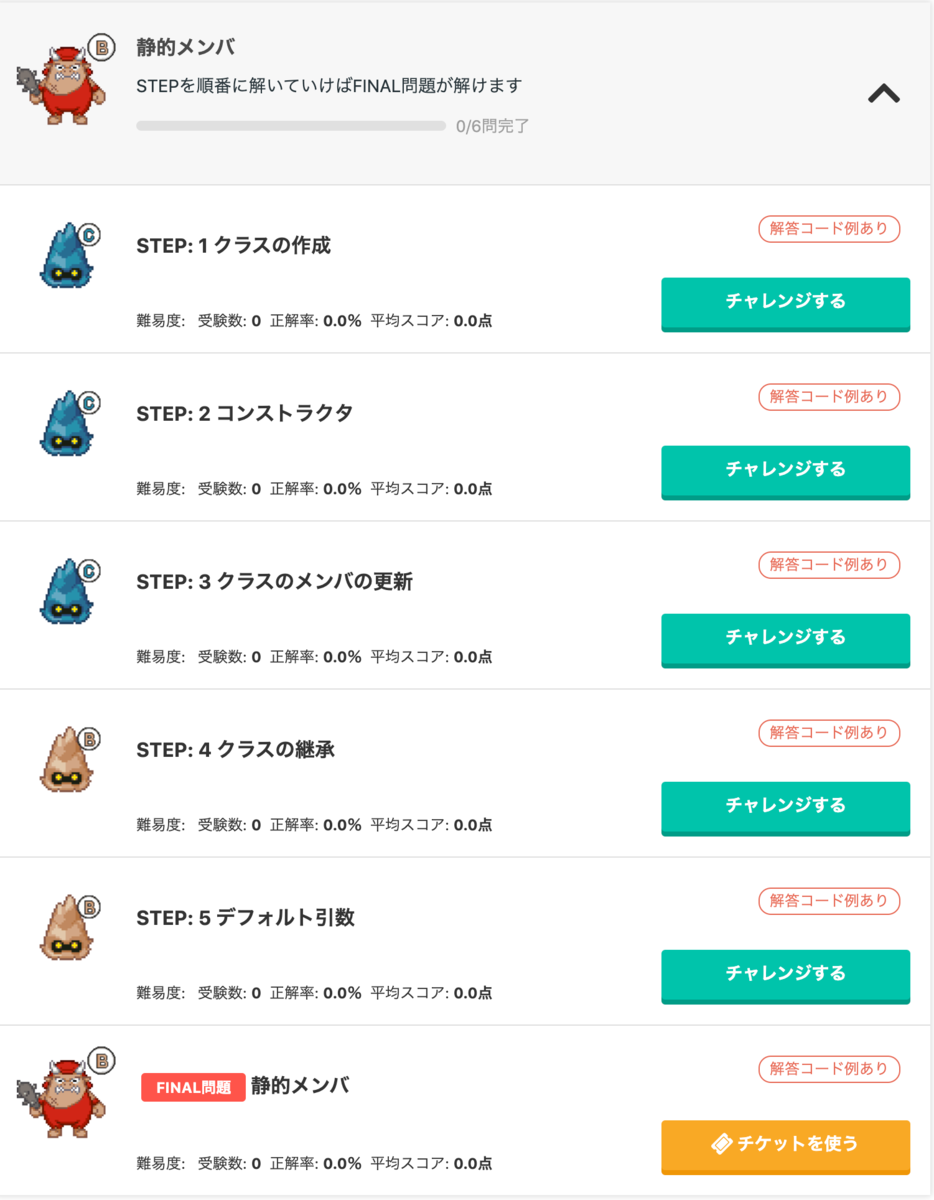The height and width of the screenshot is (1200, 934).
Task: Challenge STEP 4 クラスの継承
Action: tap(785, 806)
